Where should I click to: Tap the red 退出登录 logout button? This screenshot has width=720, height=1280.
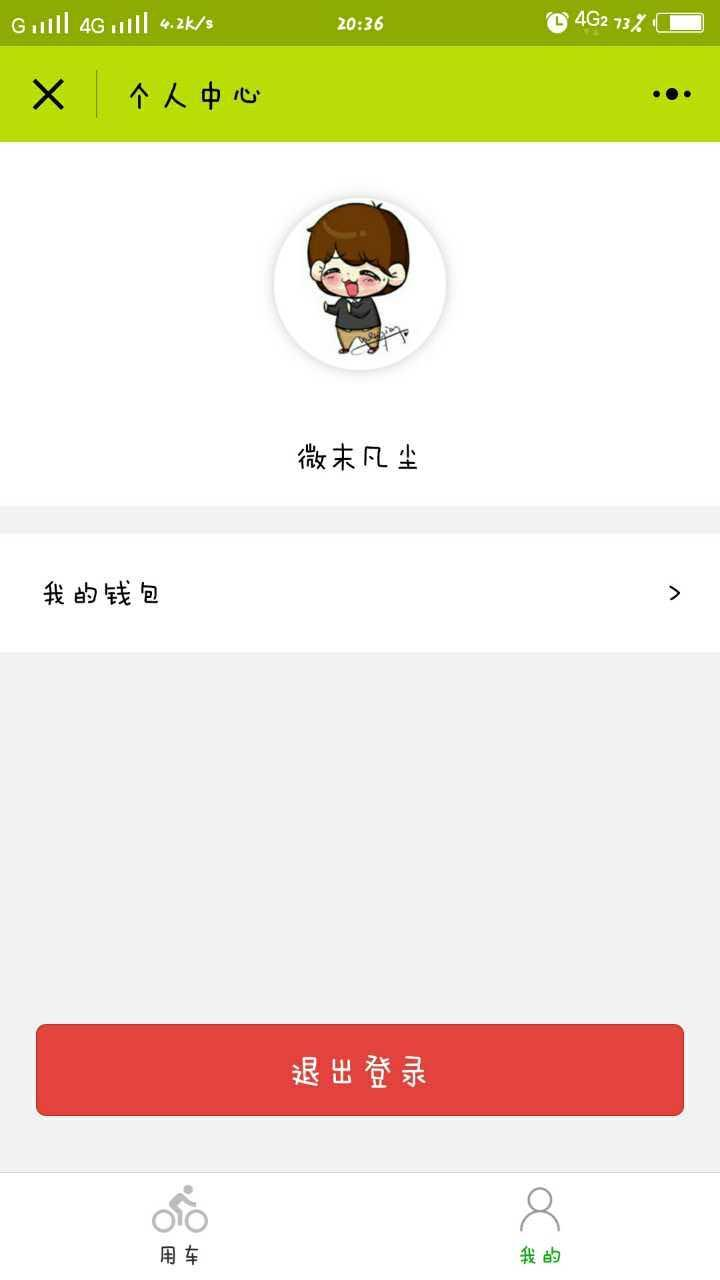coord(360,1070)
